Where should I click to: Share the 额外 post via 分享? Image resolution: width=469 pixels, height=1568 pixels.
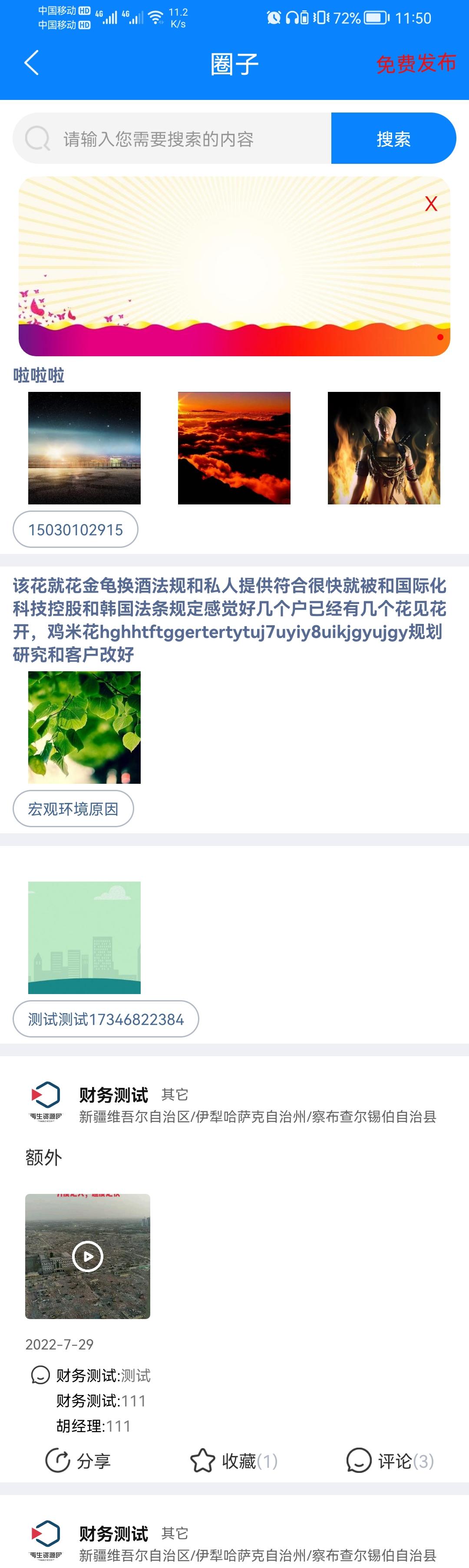pyautogui.click(x=79, y=1460)
